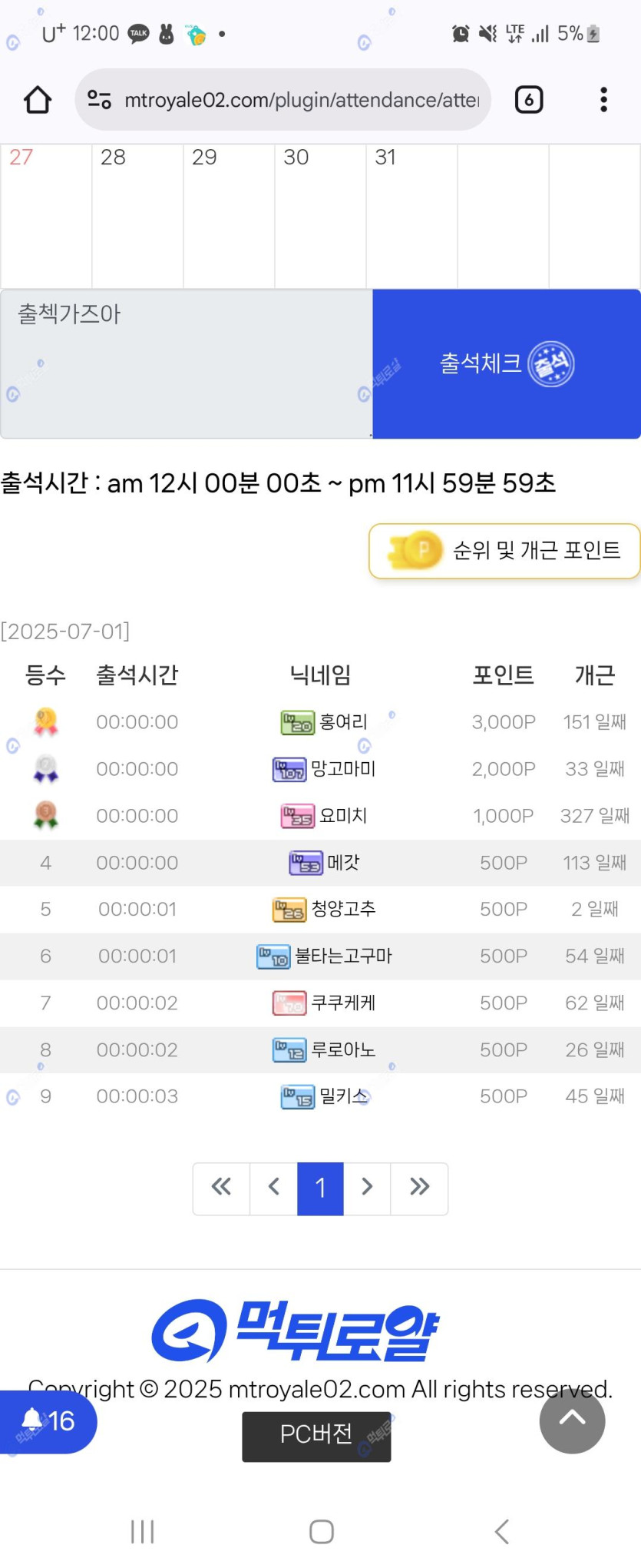
Task: Jump to the last page of results
Action: (x=419, y=1188)
